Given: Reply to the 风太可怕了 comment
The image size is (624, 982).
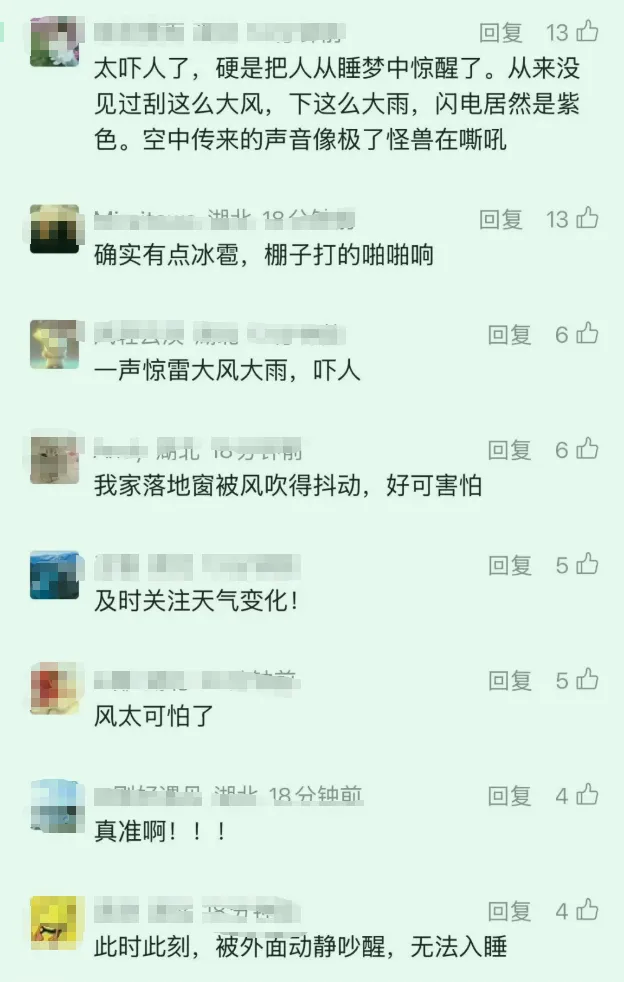Looking at the screenshot, I should pyautogui.click(x=509, y=681).
